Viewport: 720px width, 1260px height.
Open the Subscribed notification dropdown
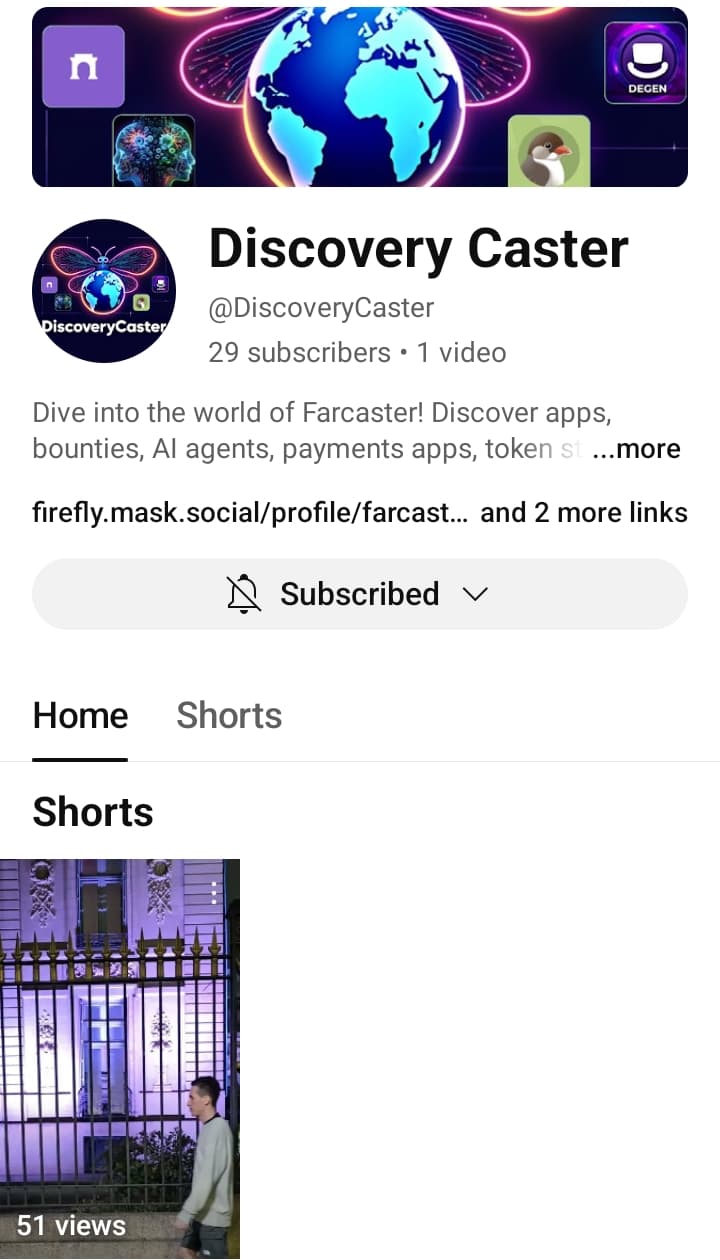pyautogui.click(x=360, y=594)
